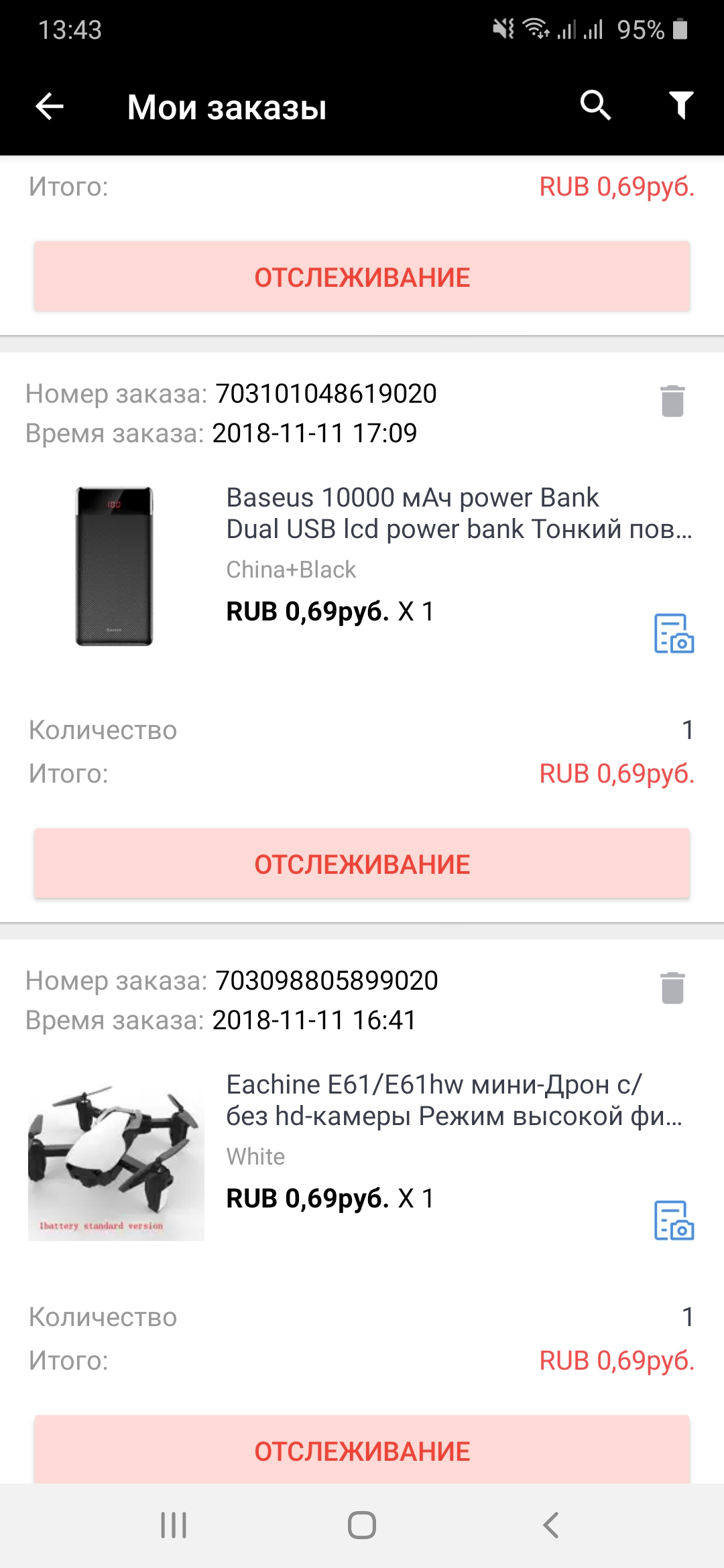Go back from the Мои заказы screen
The height and width of the screenshot is (1568, 724).
(x=50, y=106)
